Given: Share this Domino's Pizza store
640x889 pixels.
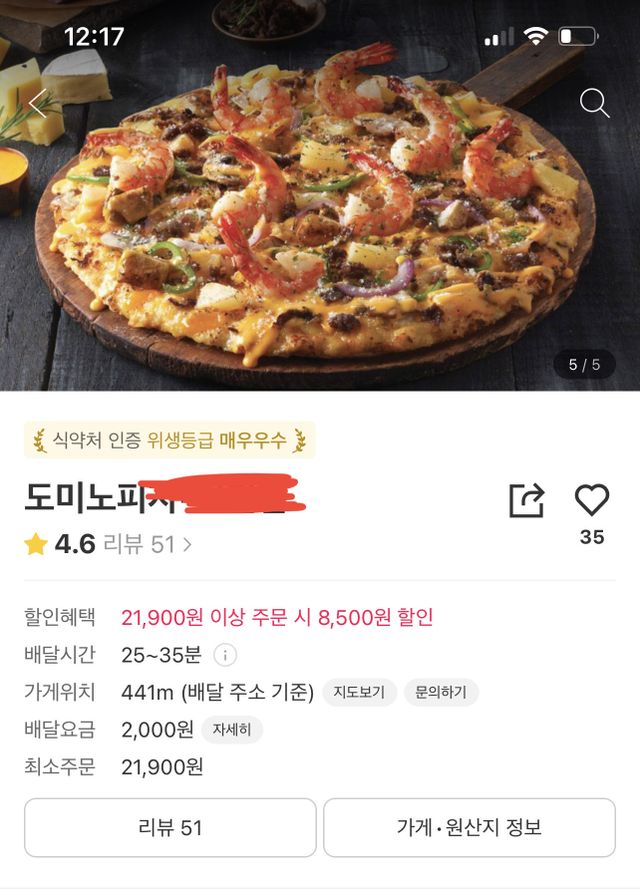Looking at the screenshot, I should pos(526,500).
